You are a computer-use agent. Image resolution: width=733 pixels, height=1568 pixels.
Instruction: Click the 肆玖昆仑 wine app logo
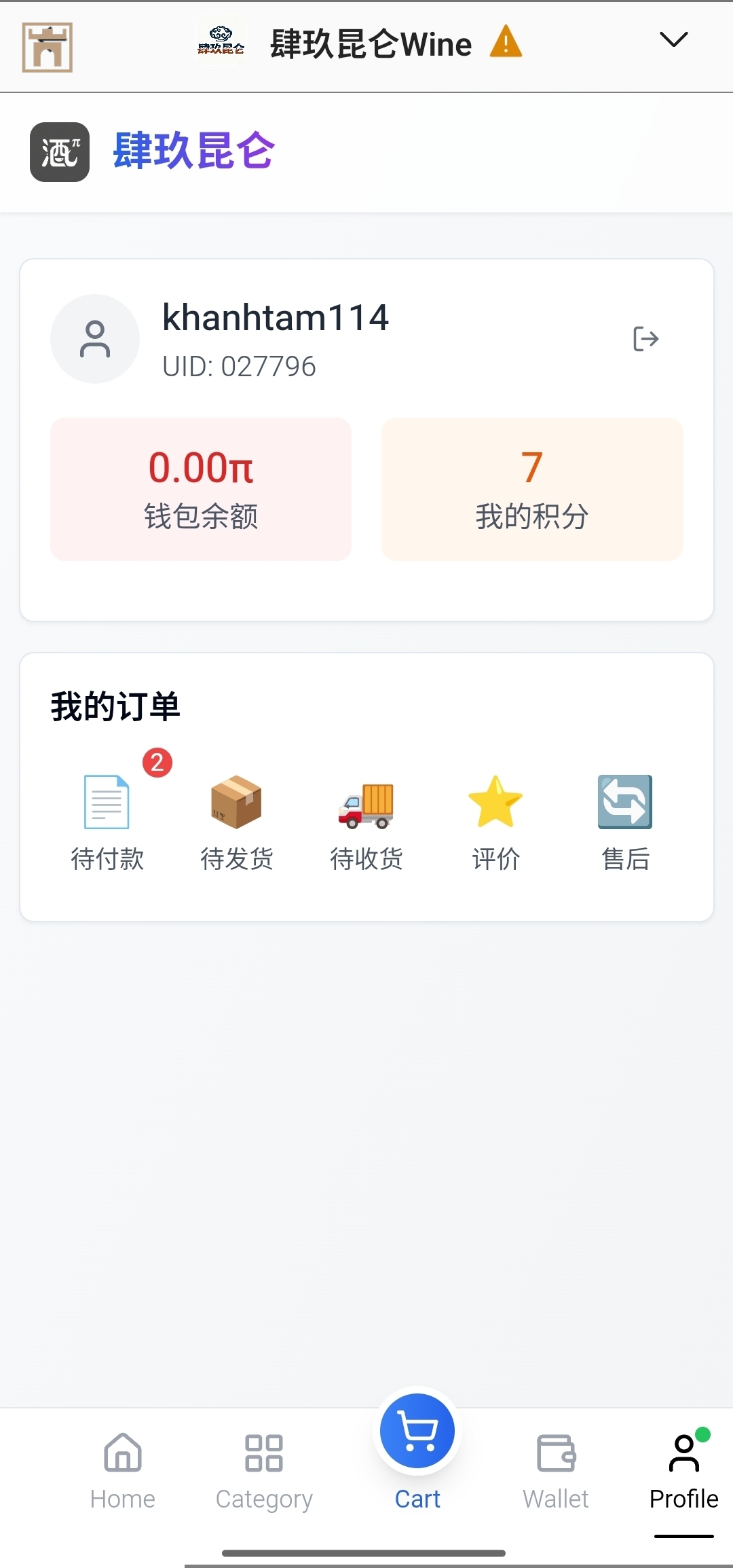tap(221, 43)
